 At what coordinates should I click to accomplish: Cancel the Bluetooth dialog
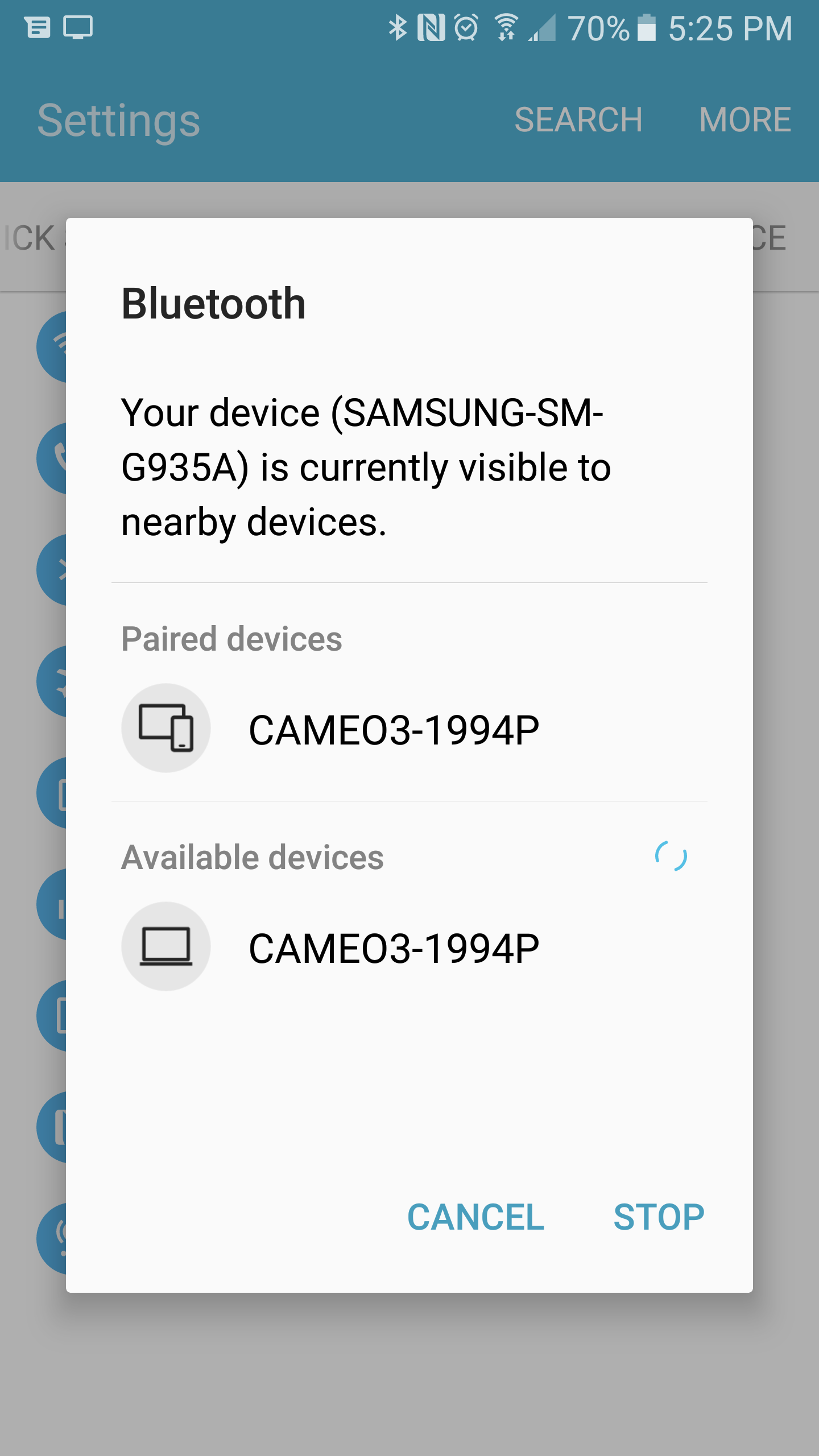point(476,1217)
